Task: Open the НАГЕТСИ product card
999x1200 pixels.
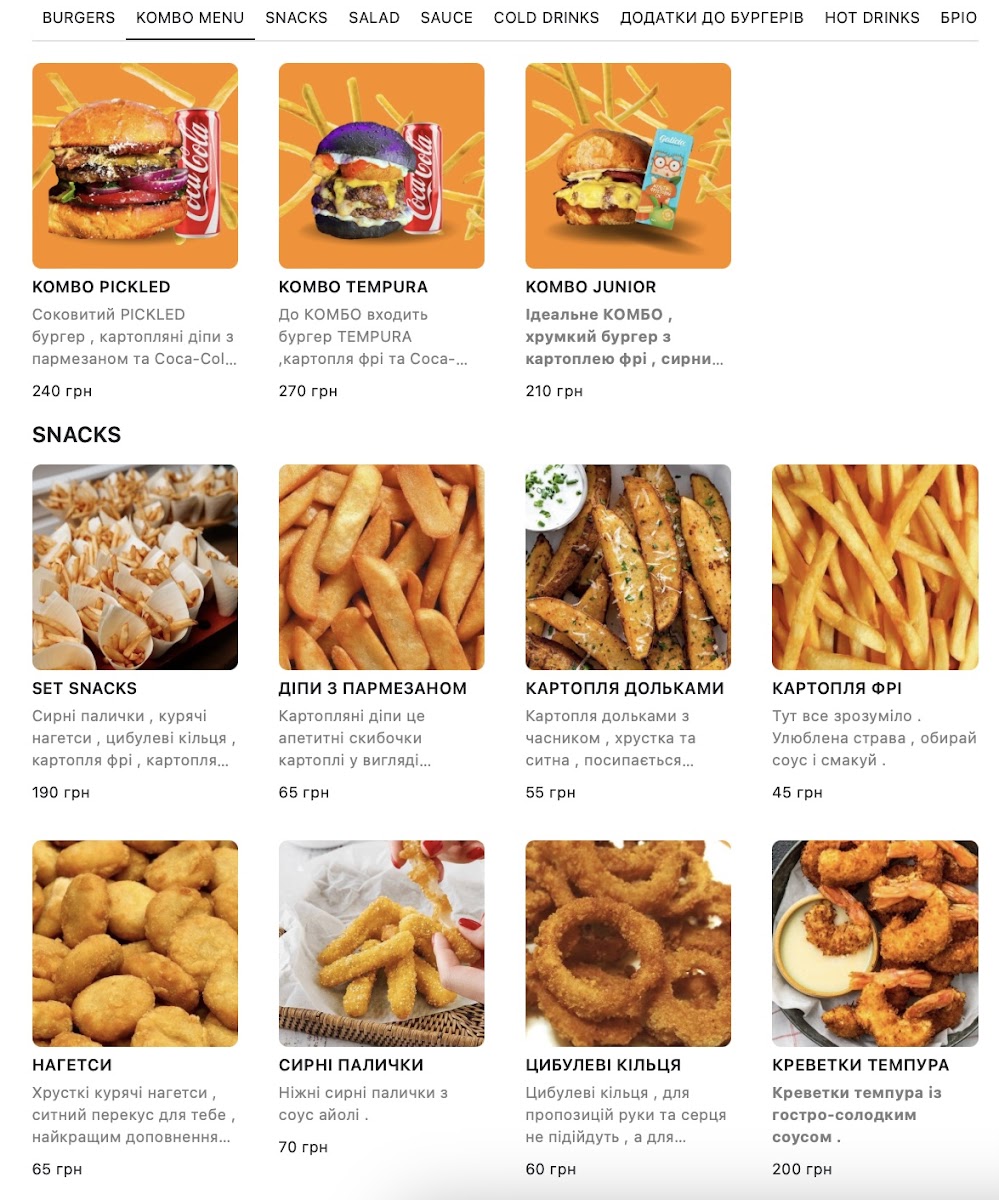Action: tap(135, 943)
